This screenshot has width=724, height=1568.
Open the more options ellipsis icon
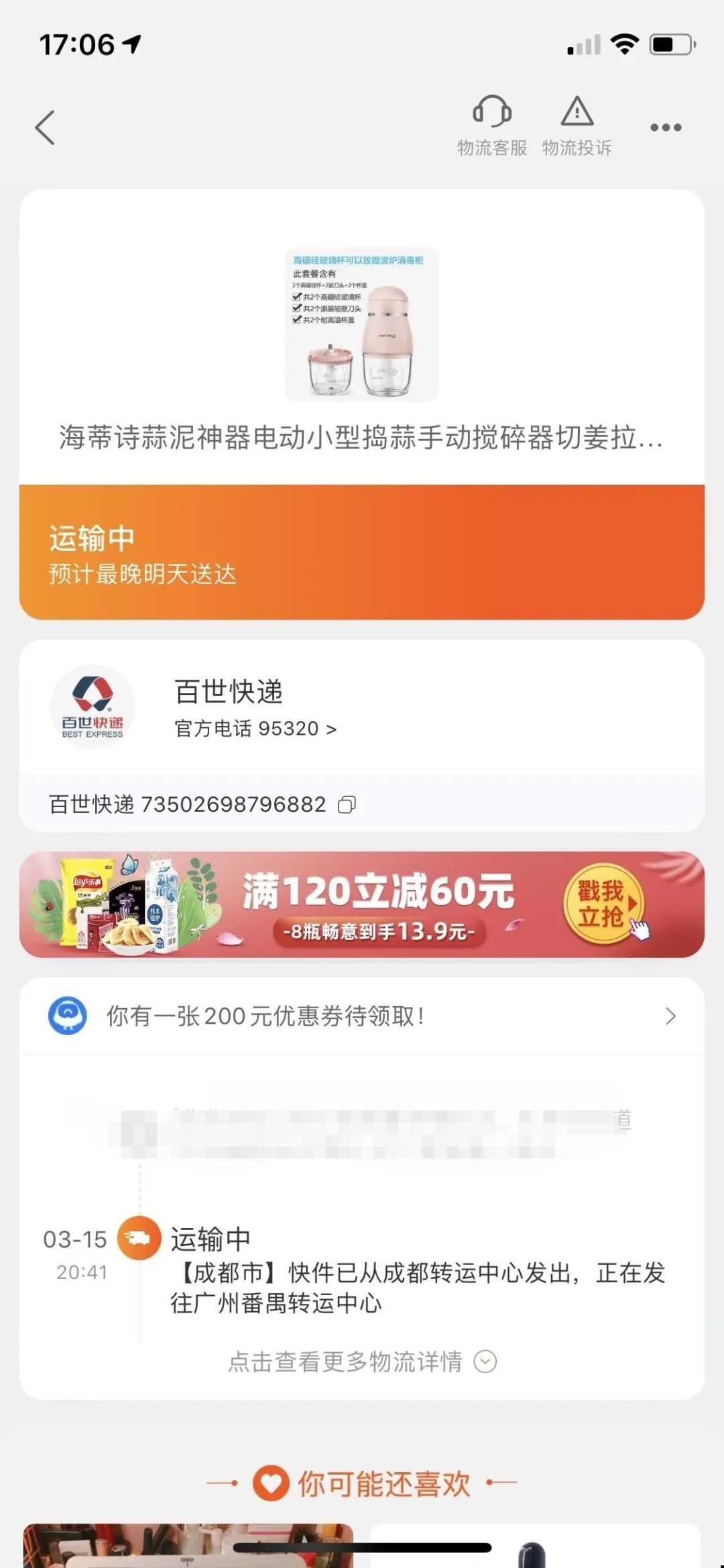point(664,126)
